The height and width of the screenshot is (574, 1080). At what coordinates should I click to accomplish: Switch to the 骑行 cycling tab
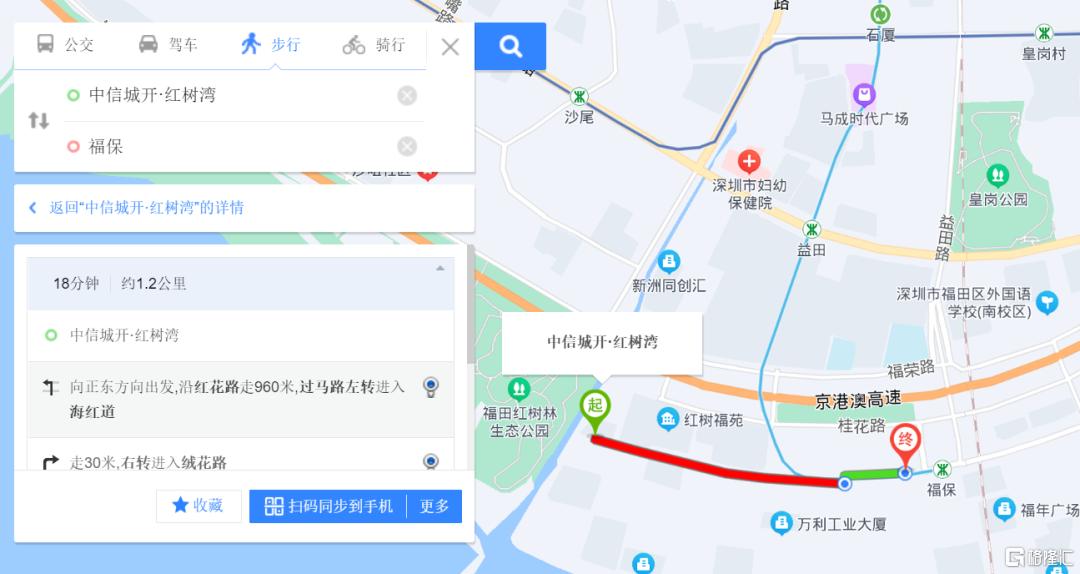[374, 45]
